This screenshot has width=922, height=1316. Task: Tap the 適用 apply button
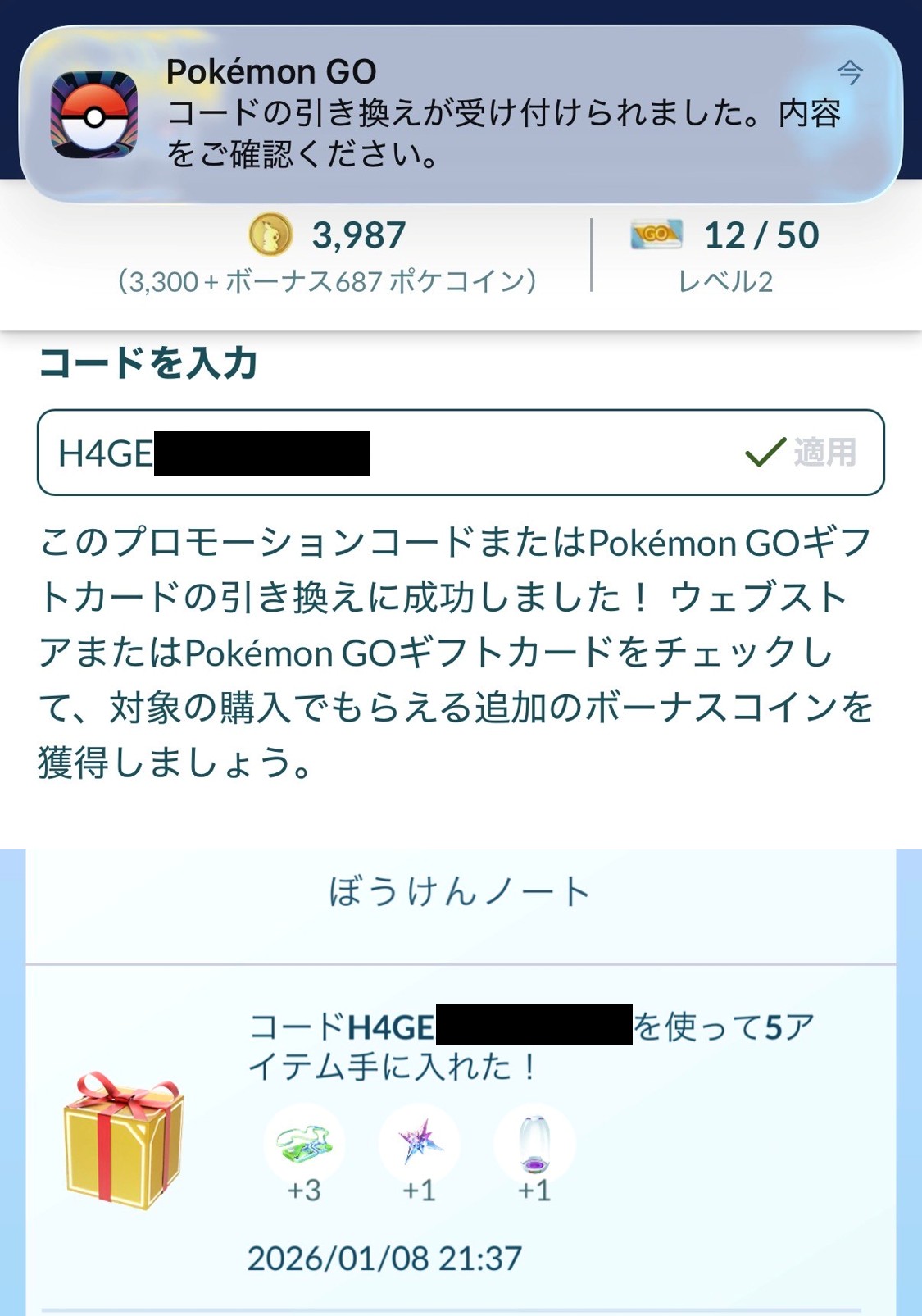(x=823, y=453)
